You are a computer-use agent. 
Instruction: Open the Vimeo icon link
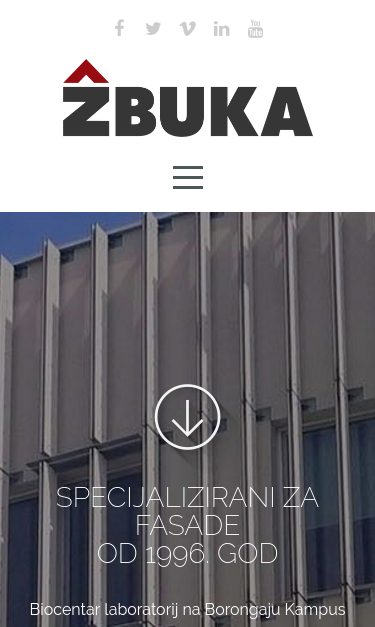point(187,28)
